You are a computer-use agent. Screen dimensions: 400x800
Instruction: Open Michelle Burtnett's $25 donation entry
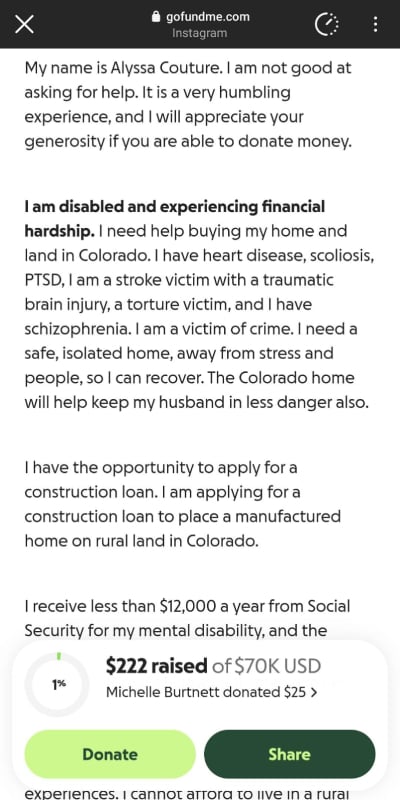[211, 692]
